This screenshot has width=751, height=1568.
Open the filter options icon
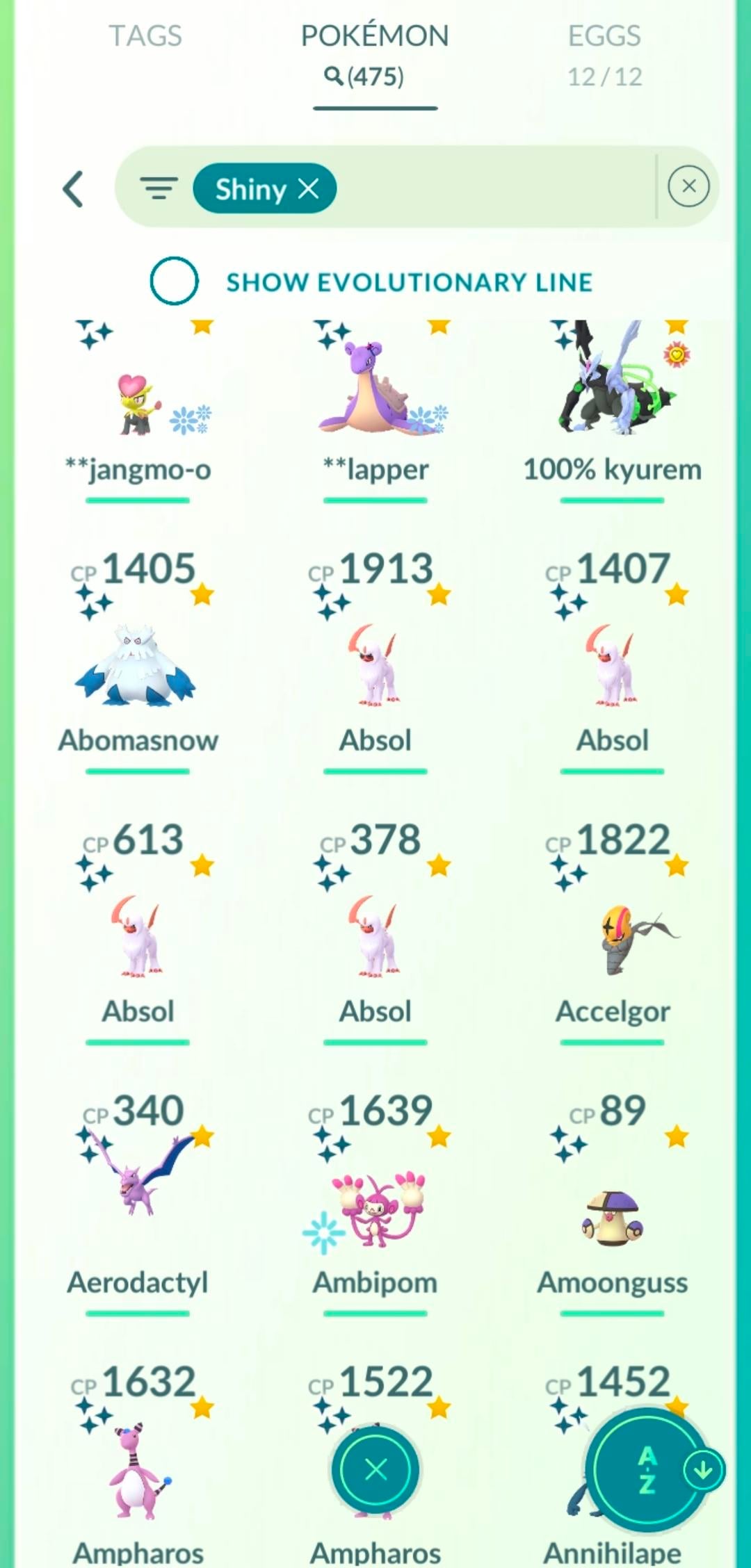159,188
